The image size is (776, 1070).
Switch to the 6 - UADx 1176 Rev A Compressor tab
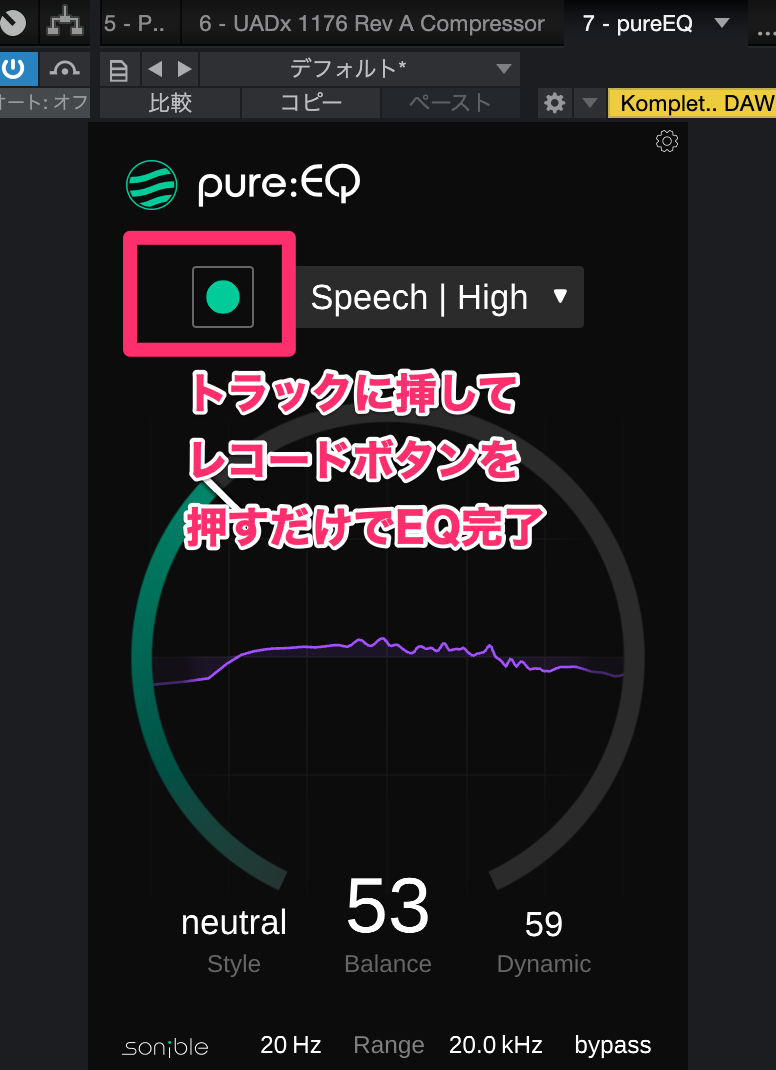pos(372,23)
